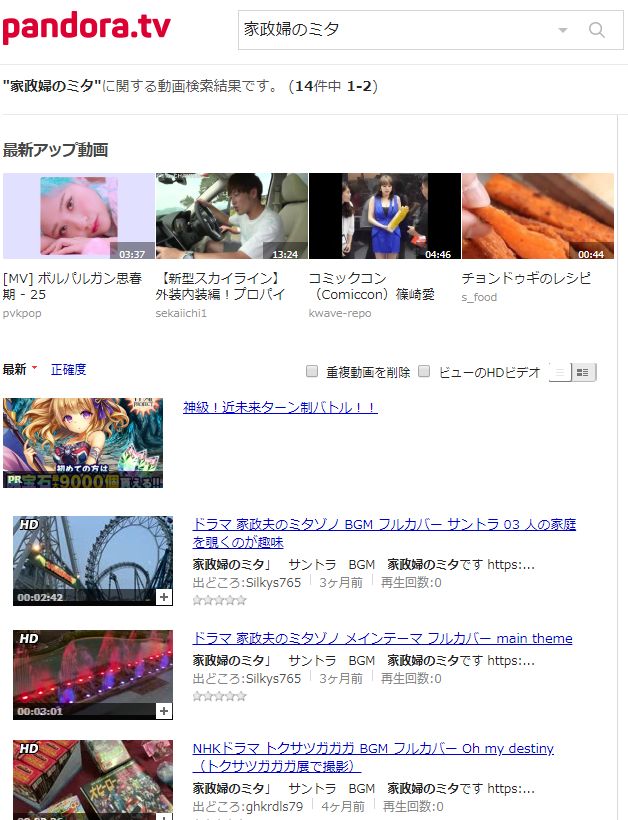Open the メインテーマ main theme video link
The image size is (628, 820).
tap(382, 638)
